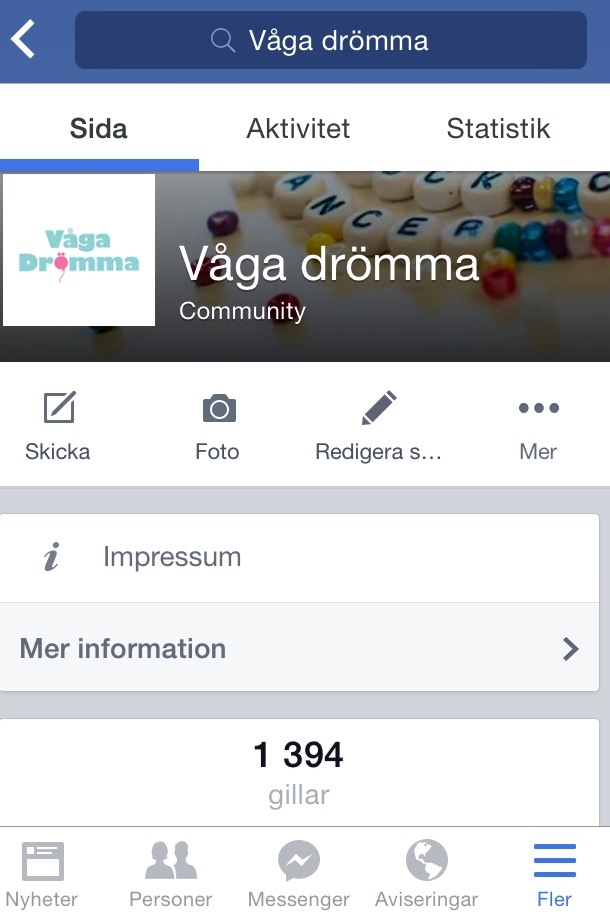The width and height of the screenshot is (610, 915).
Task: Tap the Våga drömma search field
Action: point(330,40)
